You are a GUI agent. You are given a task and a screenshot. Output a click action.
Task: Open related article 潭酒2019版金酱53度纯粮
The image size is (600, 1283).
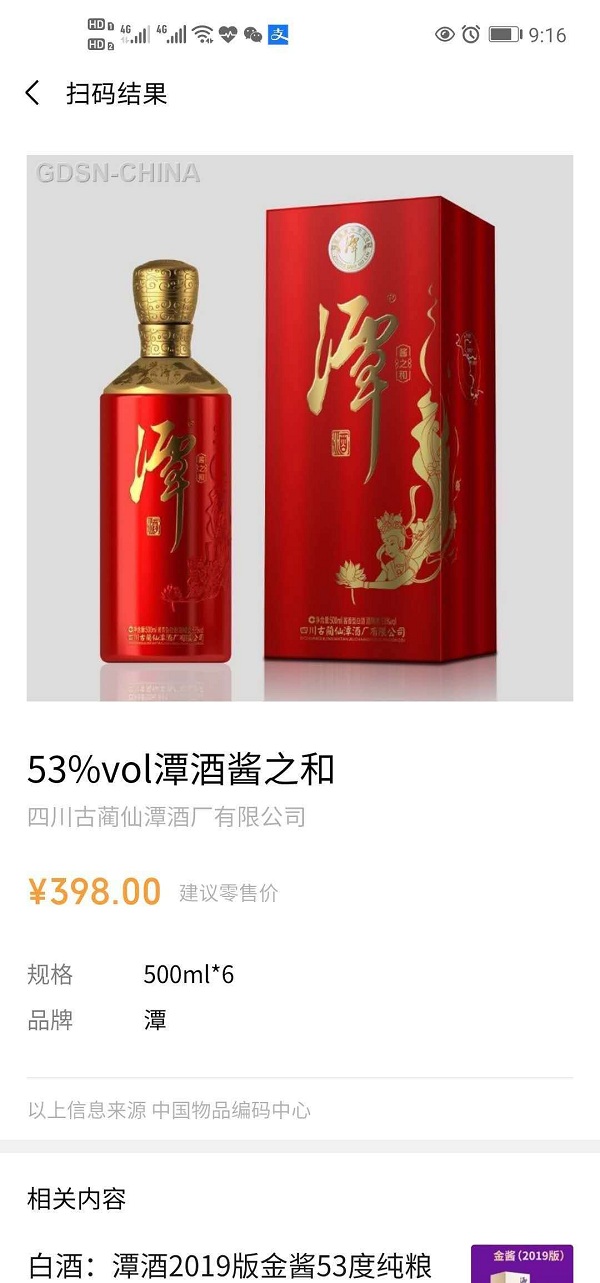coord(230,1266)
